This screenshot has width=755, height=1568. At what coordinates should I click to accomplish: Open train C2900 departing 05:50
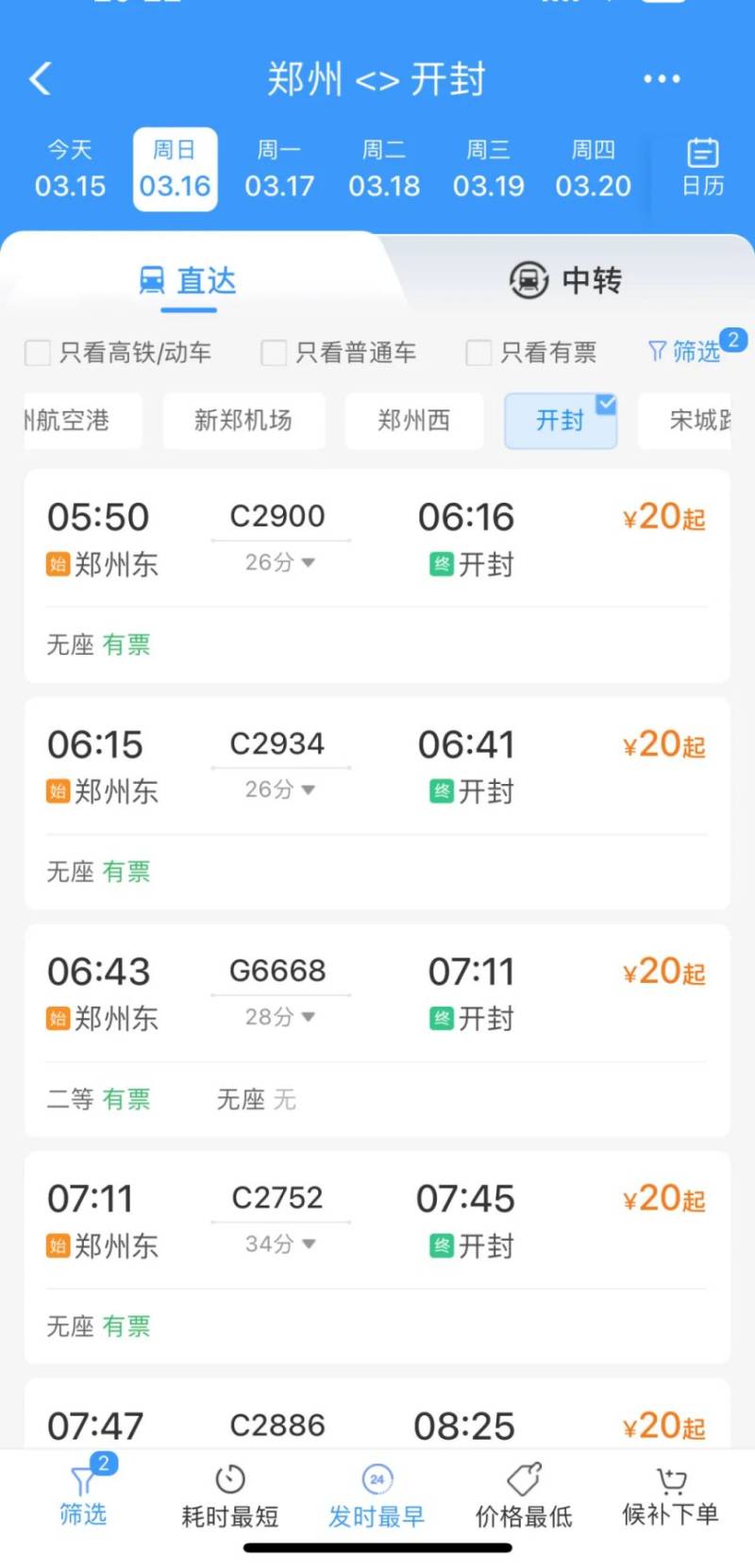pos(377,576)
